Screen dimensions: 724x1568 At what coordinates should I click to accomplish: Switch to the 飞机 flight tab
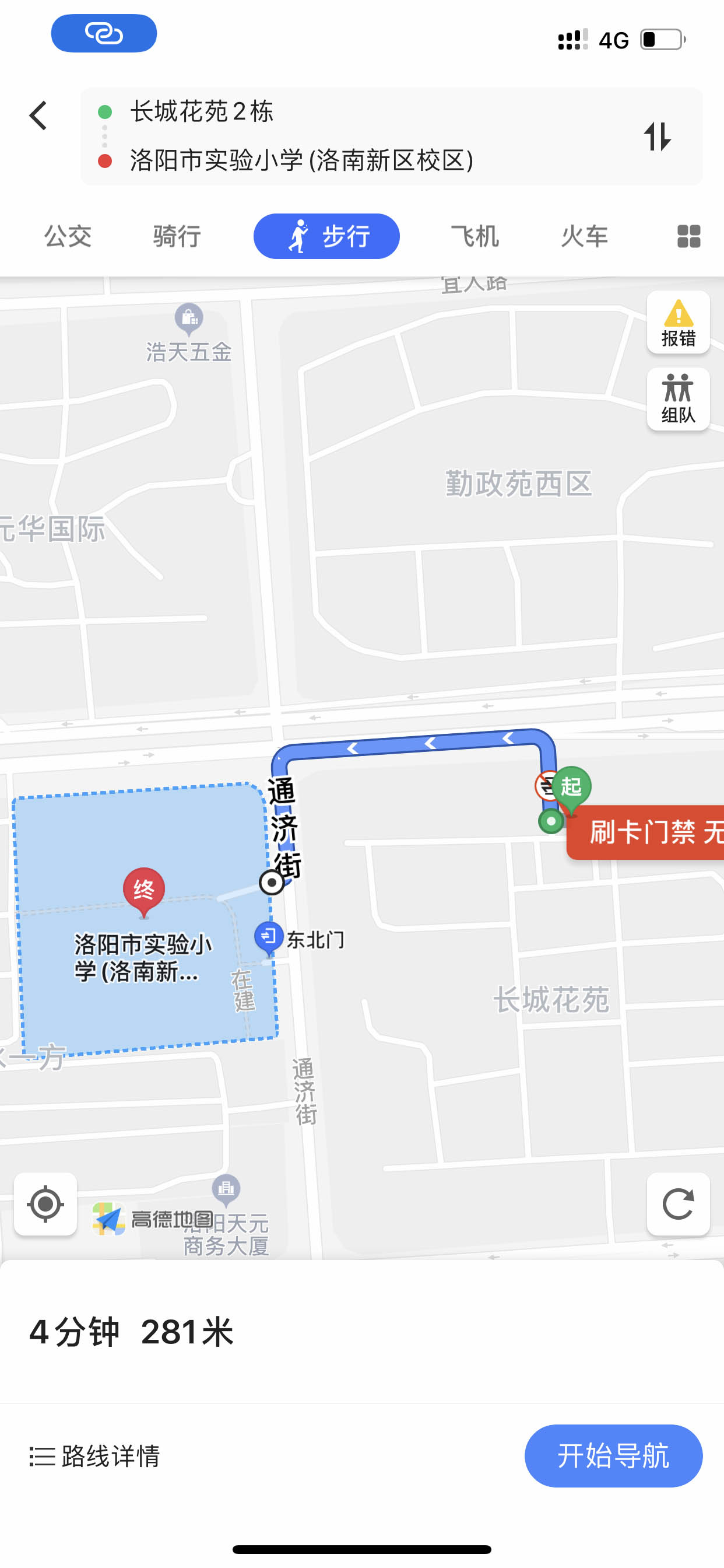click(475, 236)
